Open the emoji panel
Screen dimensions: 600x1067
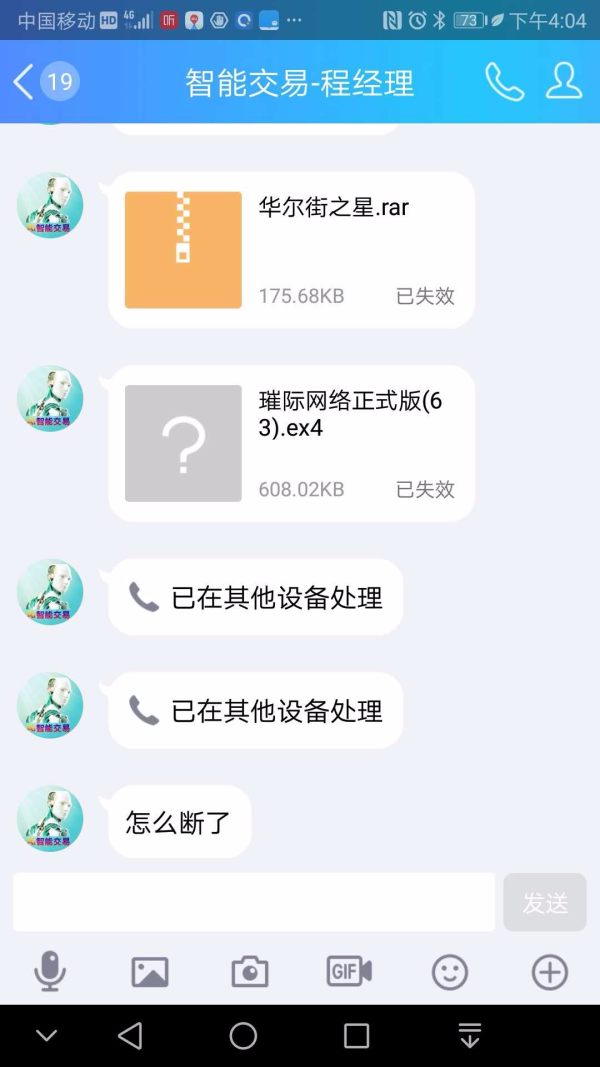coord(449,971)
